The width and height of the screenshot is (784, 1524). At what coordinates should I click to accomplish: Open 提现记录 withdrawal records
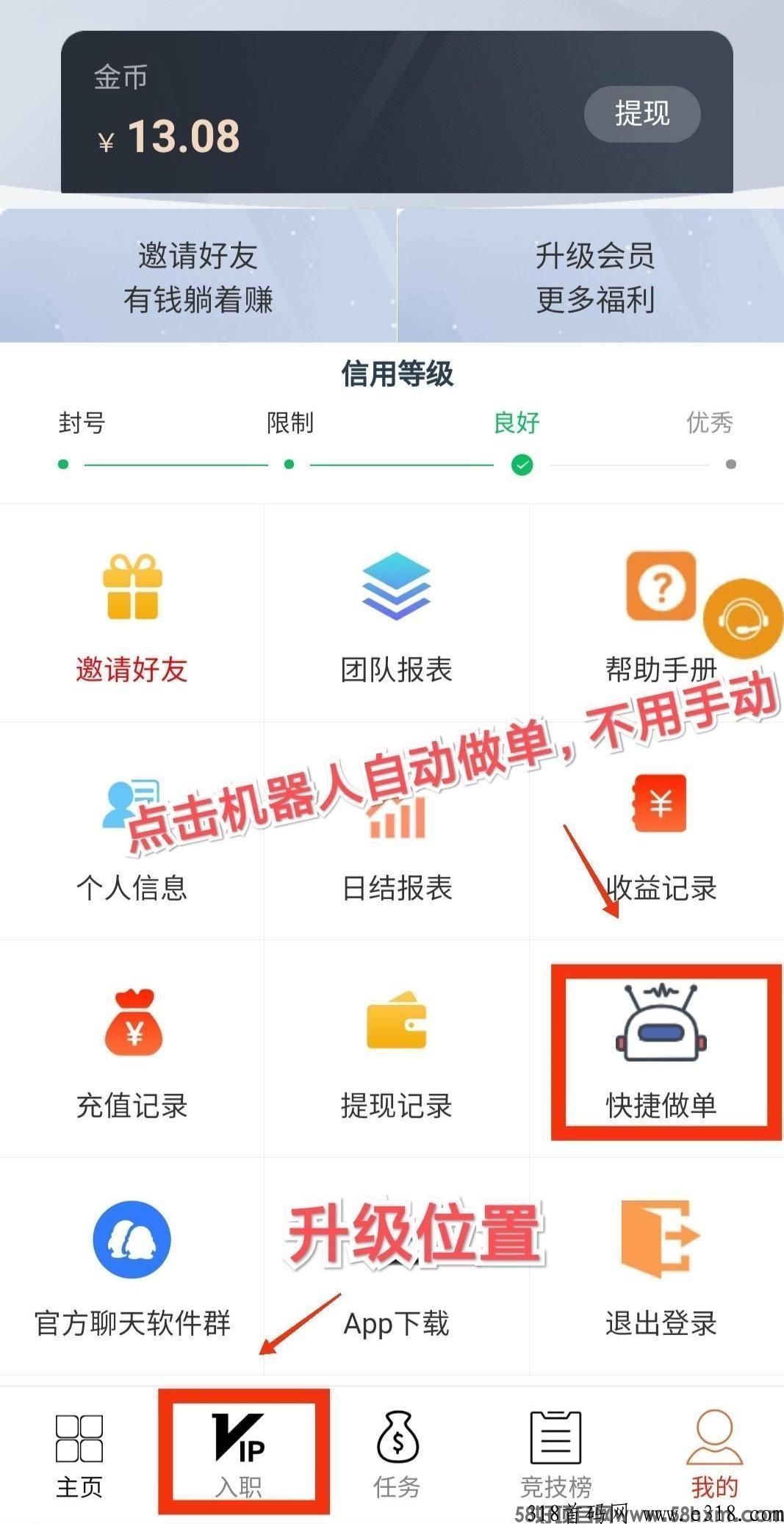pos(396,1051)
